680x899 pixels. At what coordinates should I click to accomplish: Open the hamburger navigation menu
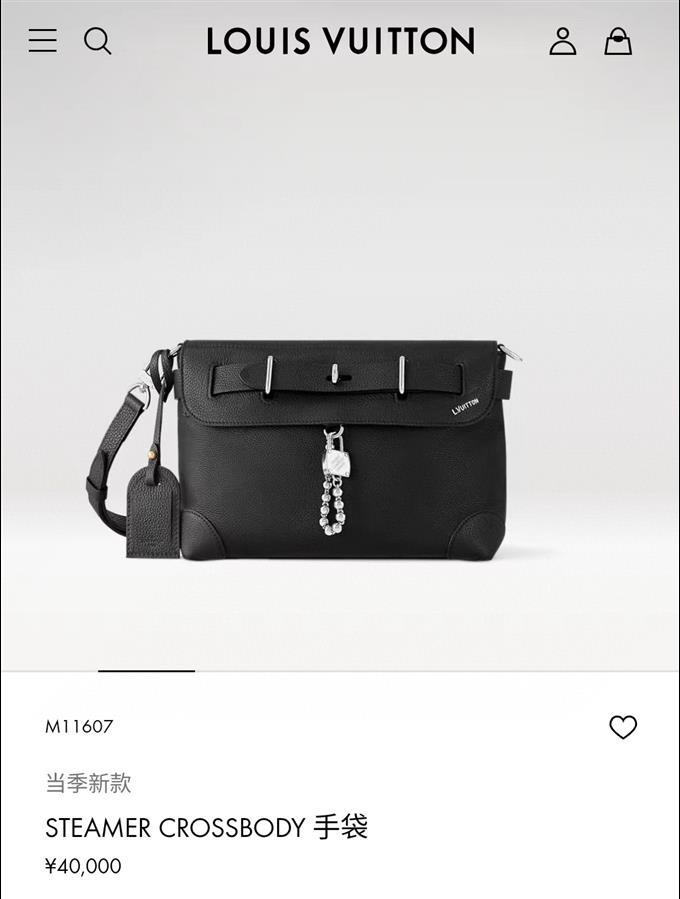click(42, 41)
